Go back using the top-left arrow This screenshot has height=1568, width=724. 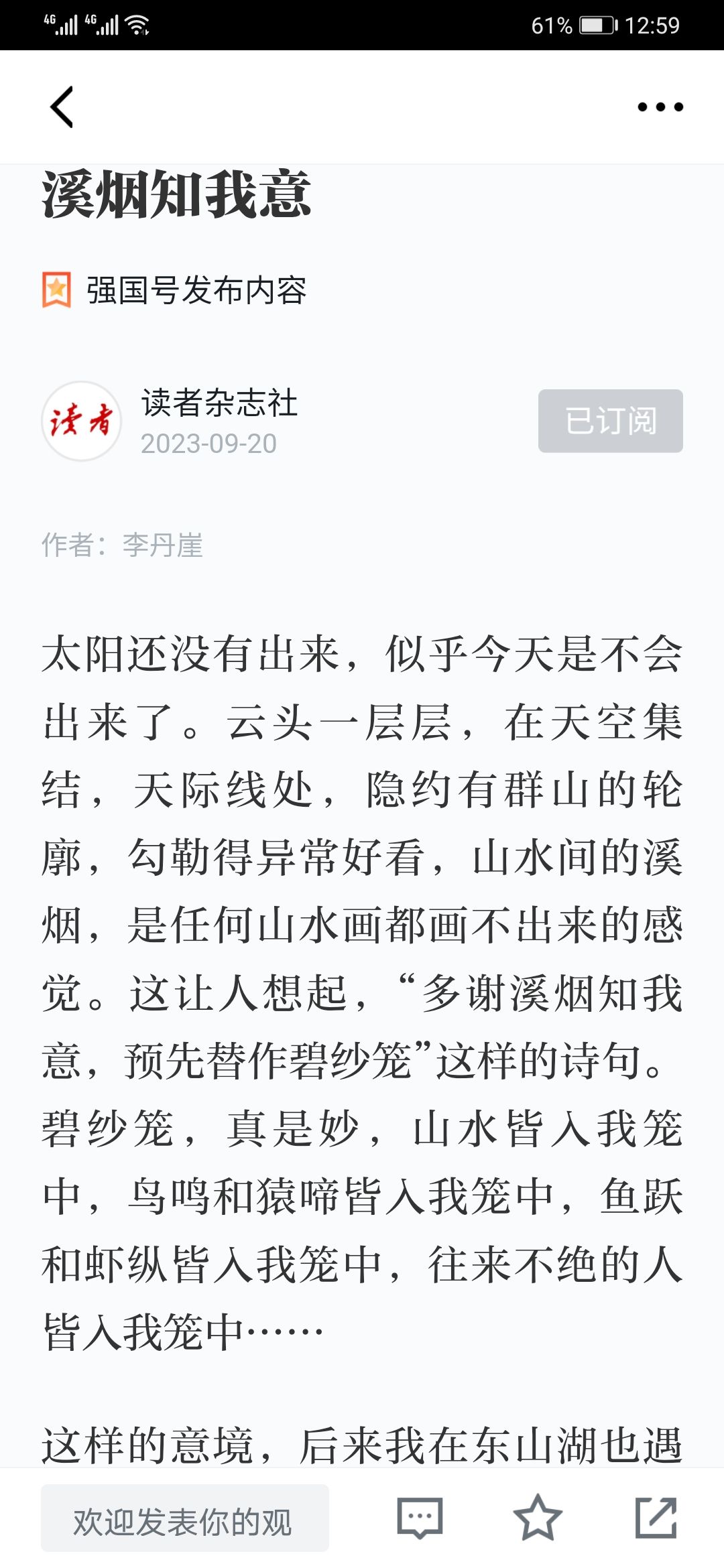pyautogui.click(x=62, y=107)
